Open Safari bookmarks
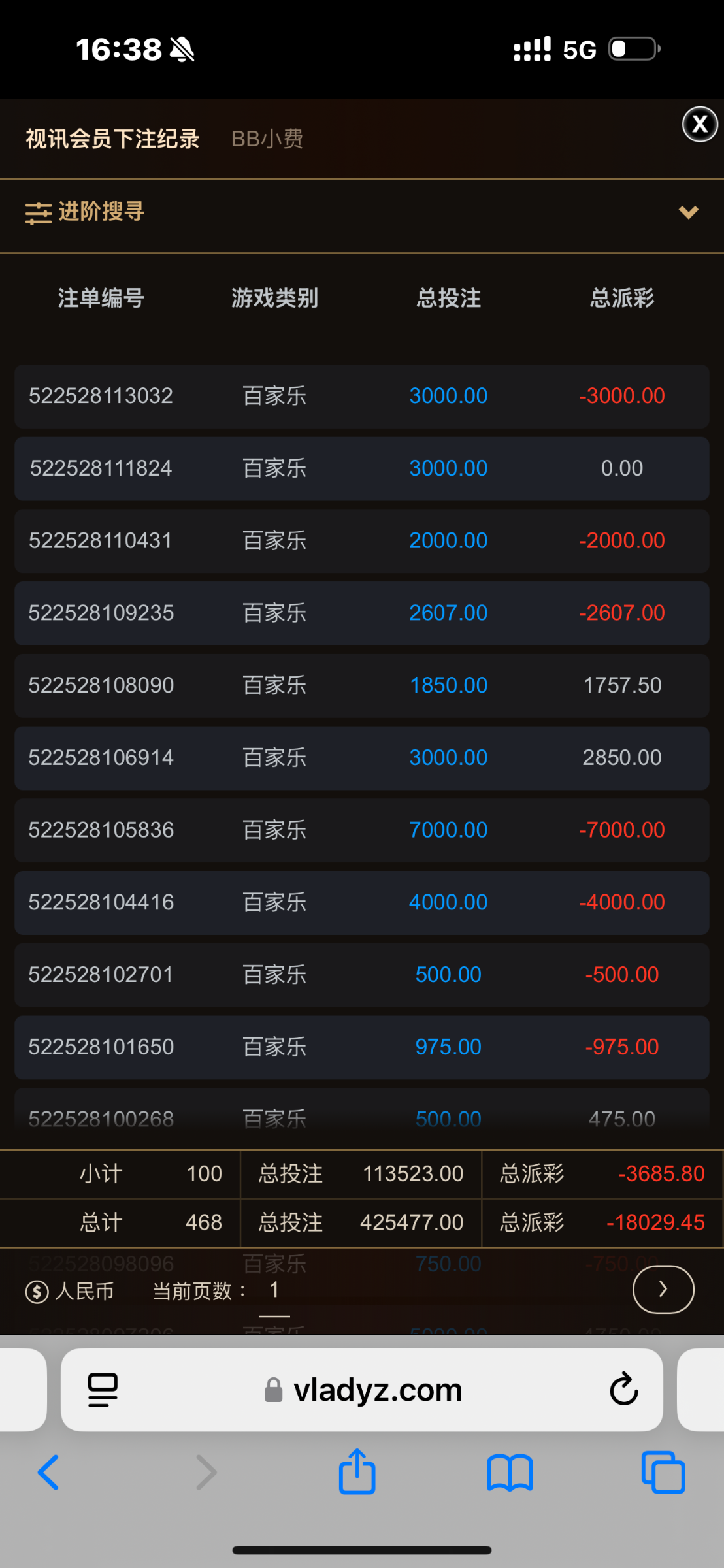The height and width of the screenshot is (1568, 724). pyautogui.click(x=510, y=1473)
